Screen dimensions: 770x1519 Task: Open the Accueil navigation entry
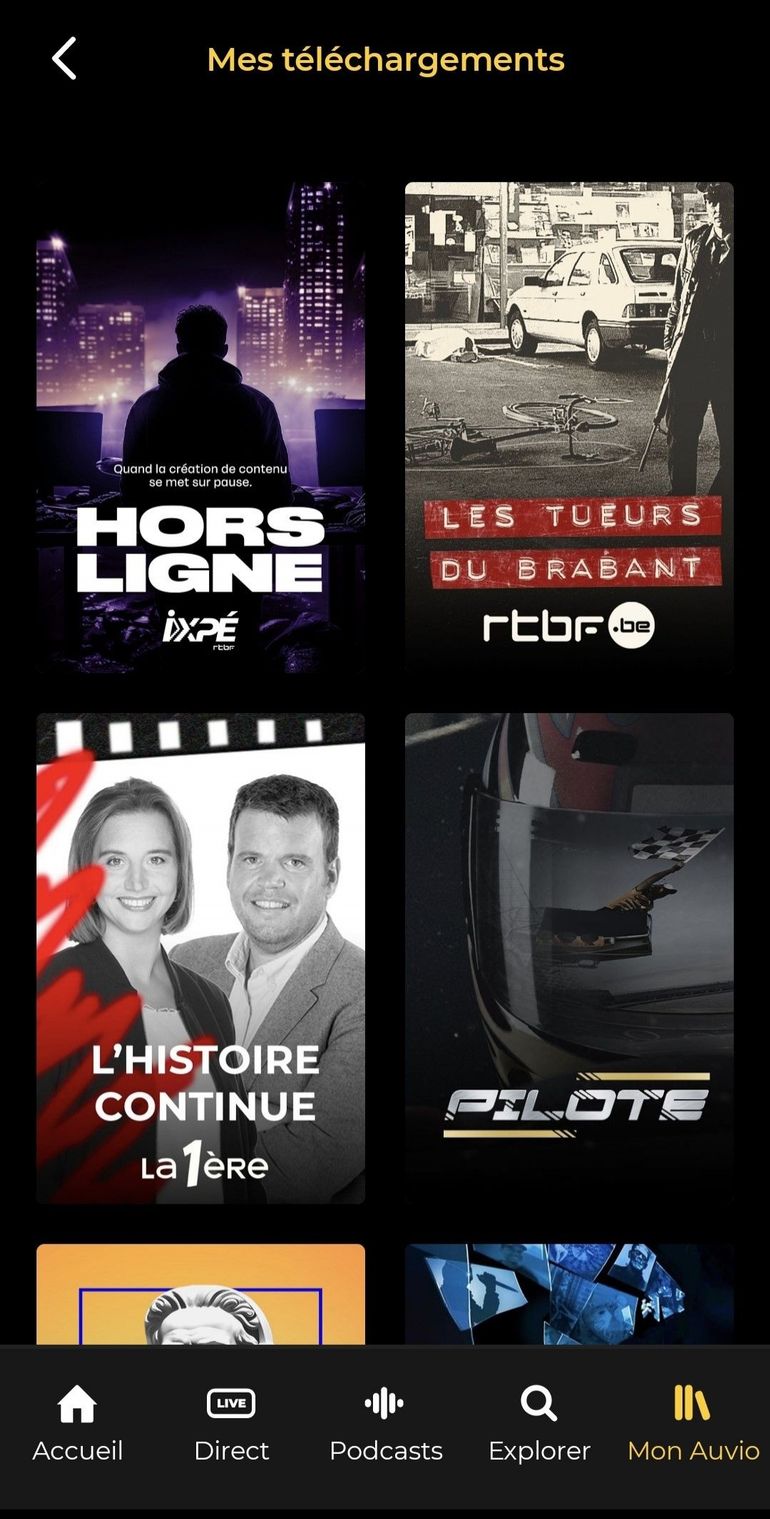click(x=77, y=1425)
